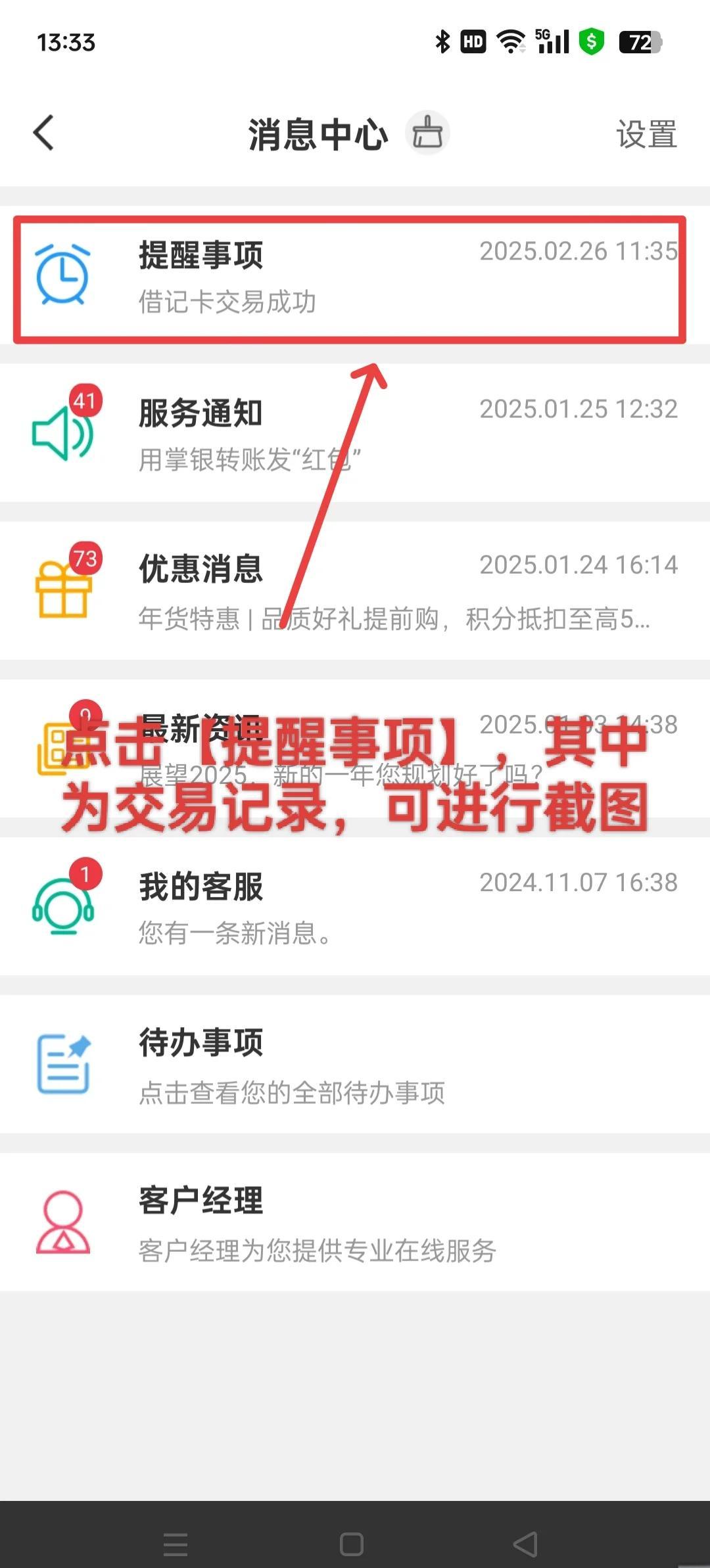This screenshot has width=710, height=1568.
Task: Clear unread messages with the broom icon
Action: [x=427, y=133]
